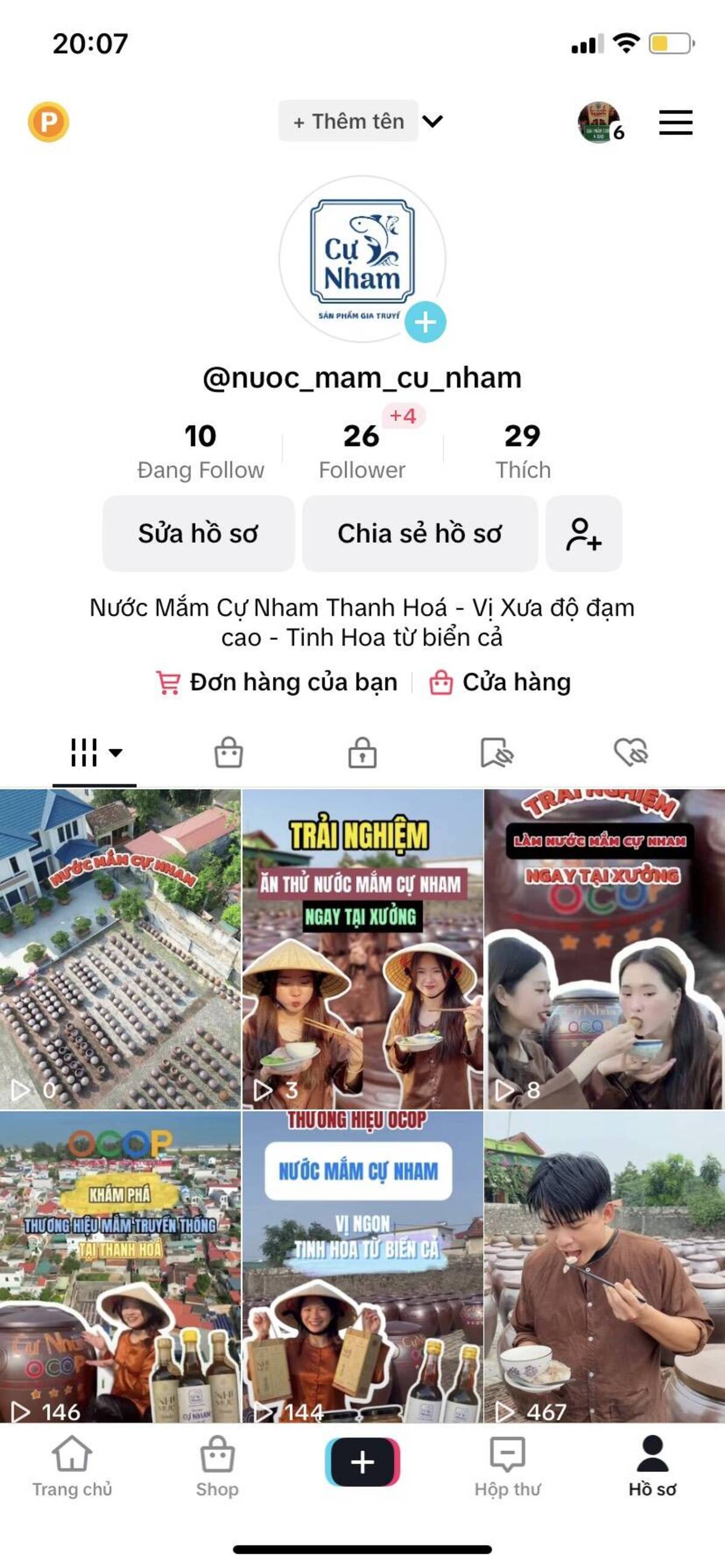
Task: Play the video with 467 views
Action: 604,1267
